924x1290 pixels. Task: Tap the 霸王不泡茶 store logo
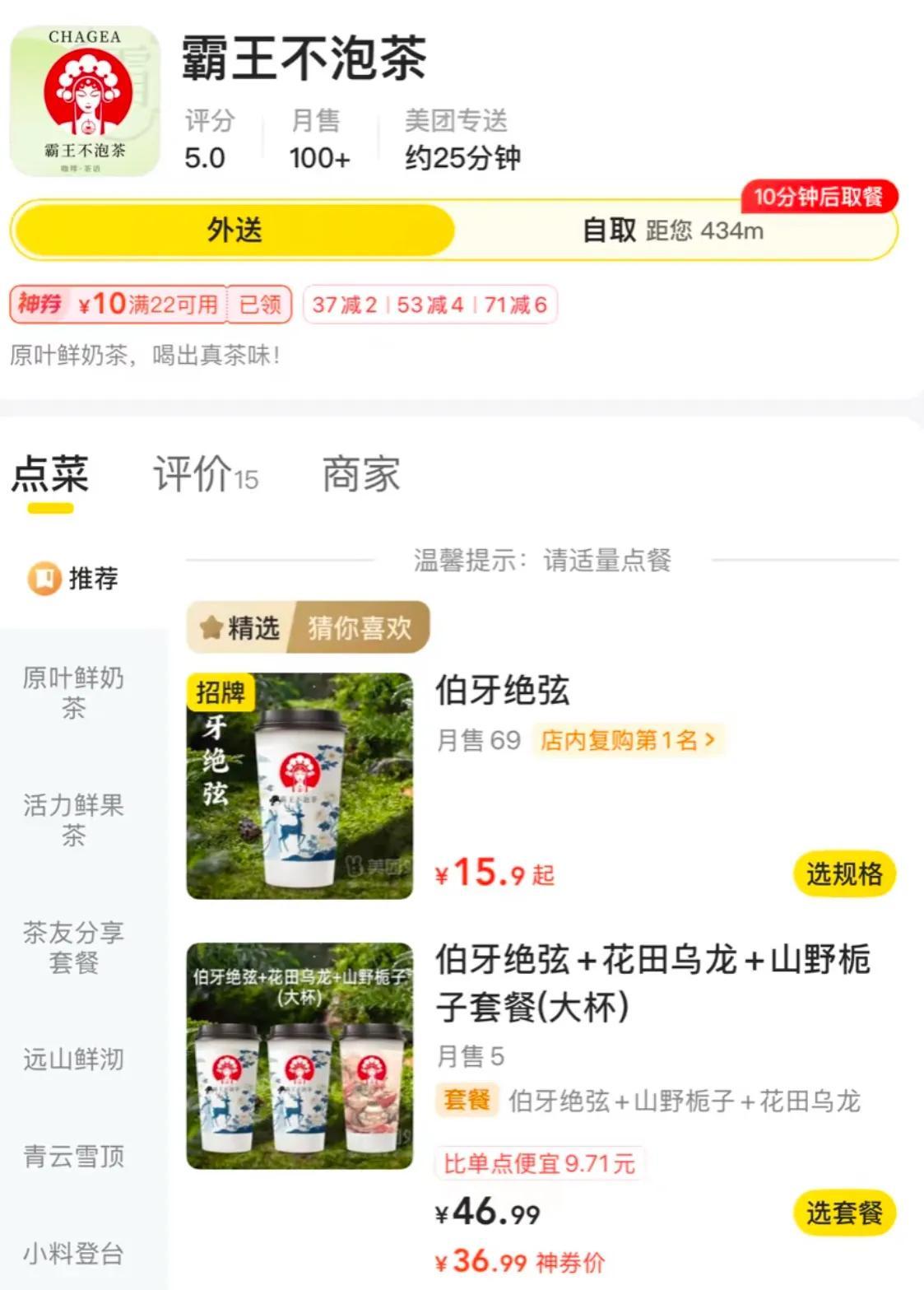coord(85,101)
